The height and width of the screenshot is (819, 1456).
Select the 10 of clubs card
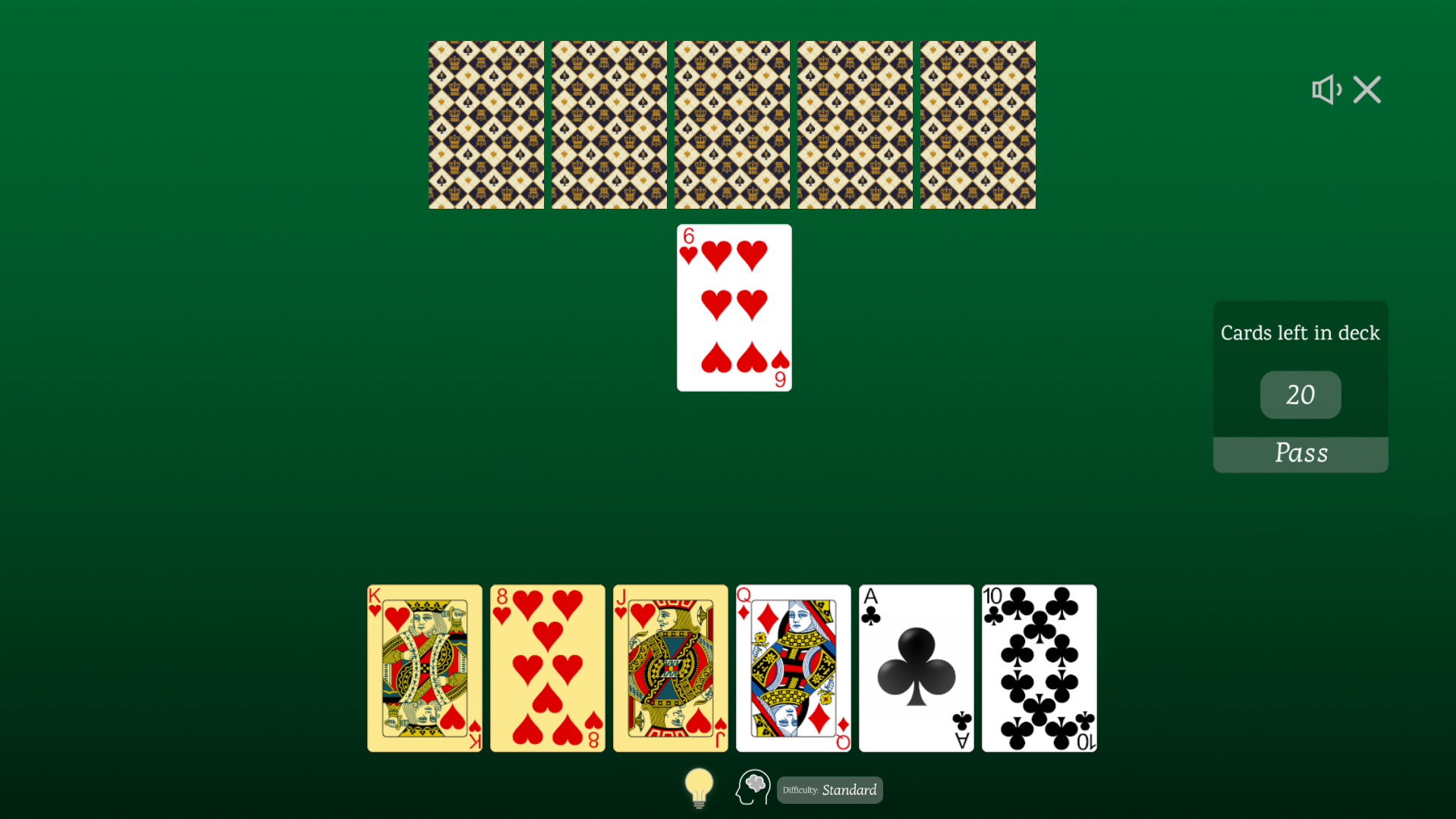pyautogui.click(x=1039, y=668)
